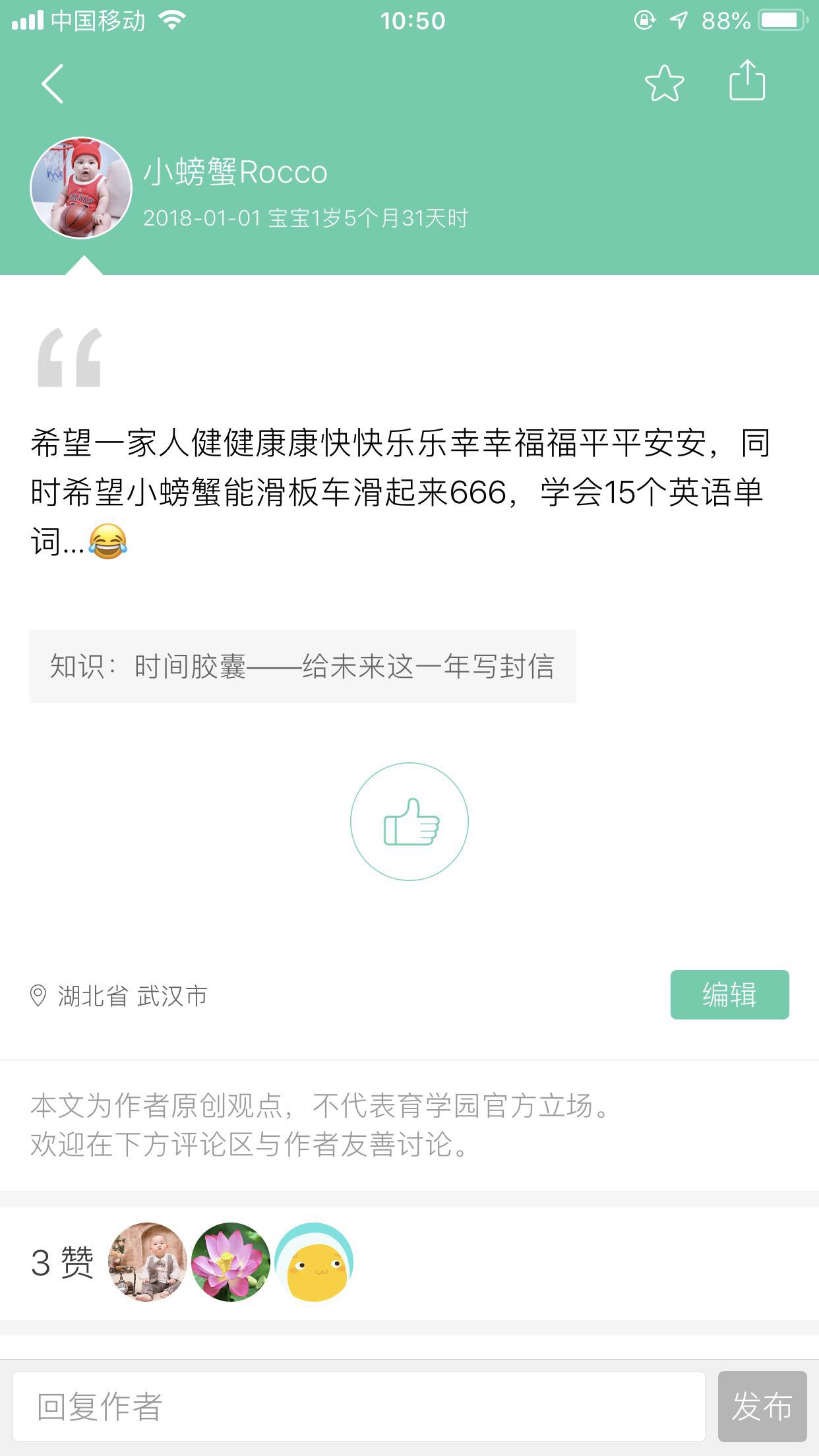Image resolution: width=819 pixels, height=1456 pixels.
Task: Share this post
Action: tap(747, 81)
